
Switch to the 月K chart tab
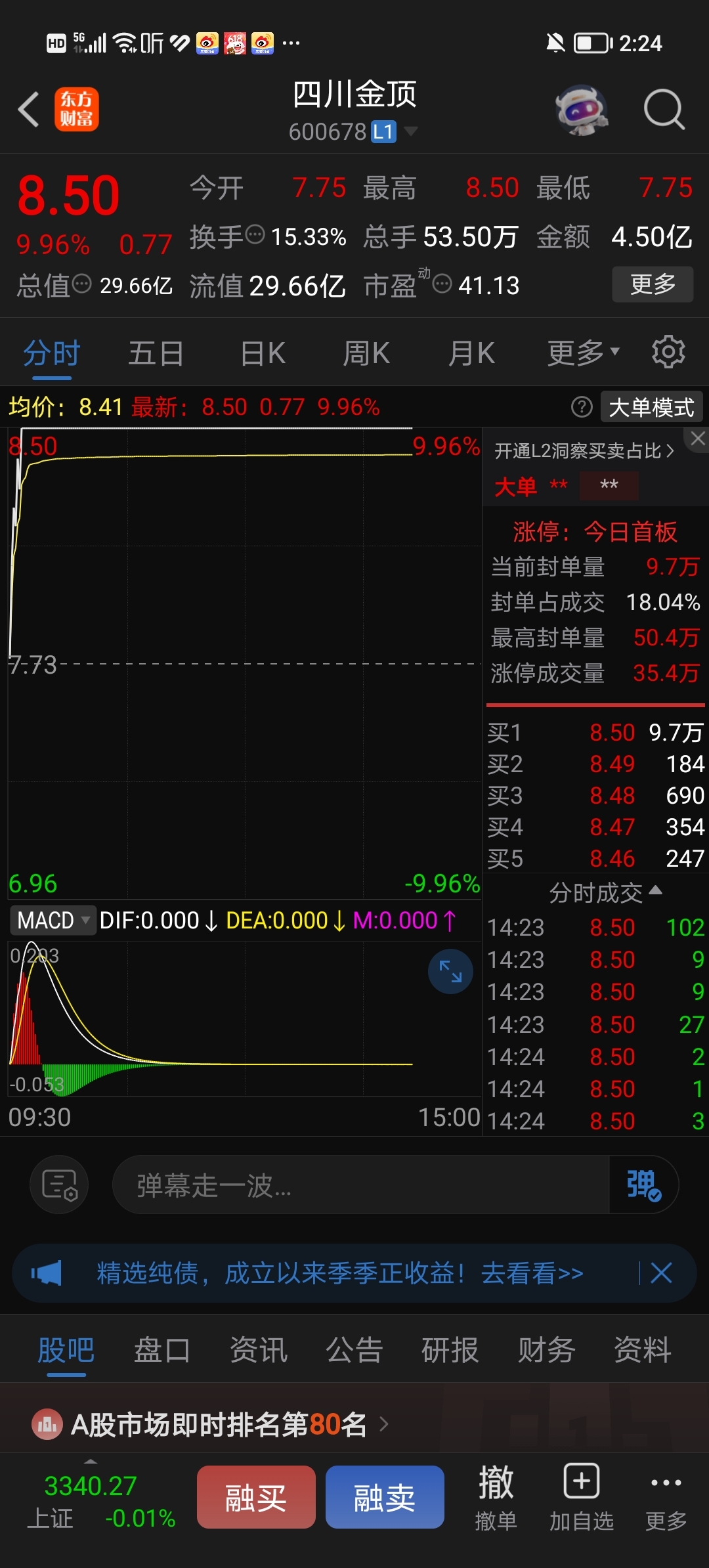[471, 353]
